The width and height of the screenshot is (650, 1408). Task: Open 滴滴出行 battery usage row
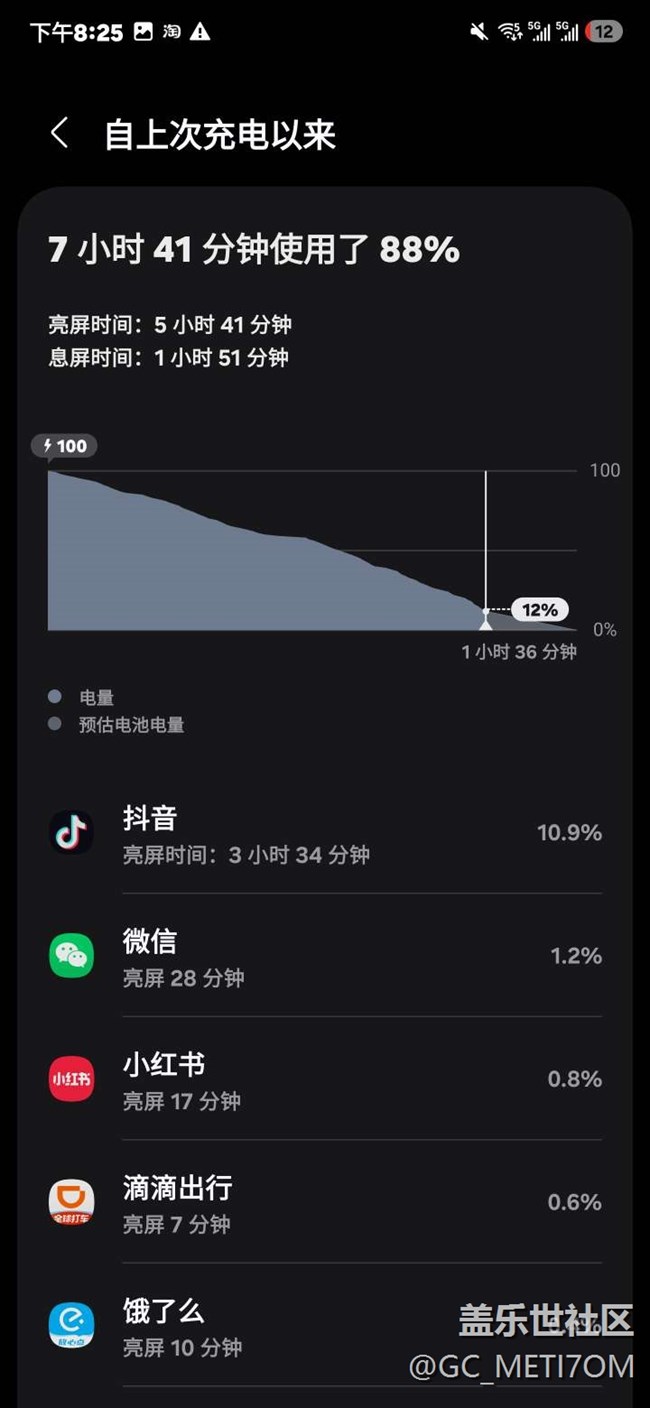[325, 1202]
